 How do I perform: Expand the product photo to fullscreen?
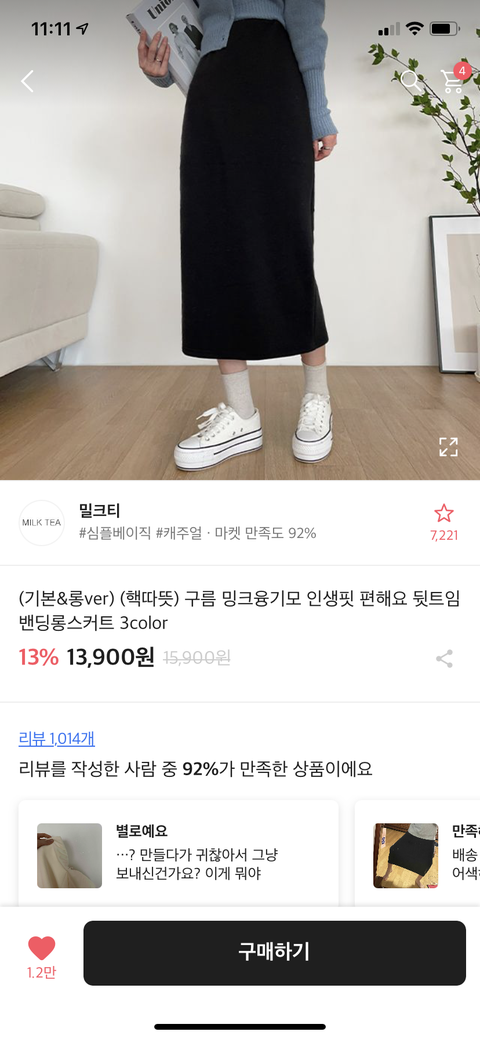point(449,447)
